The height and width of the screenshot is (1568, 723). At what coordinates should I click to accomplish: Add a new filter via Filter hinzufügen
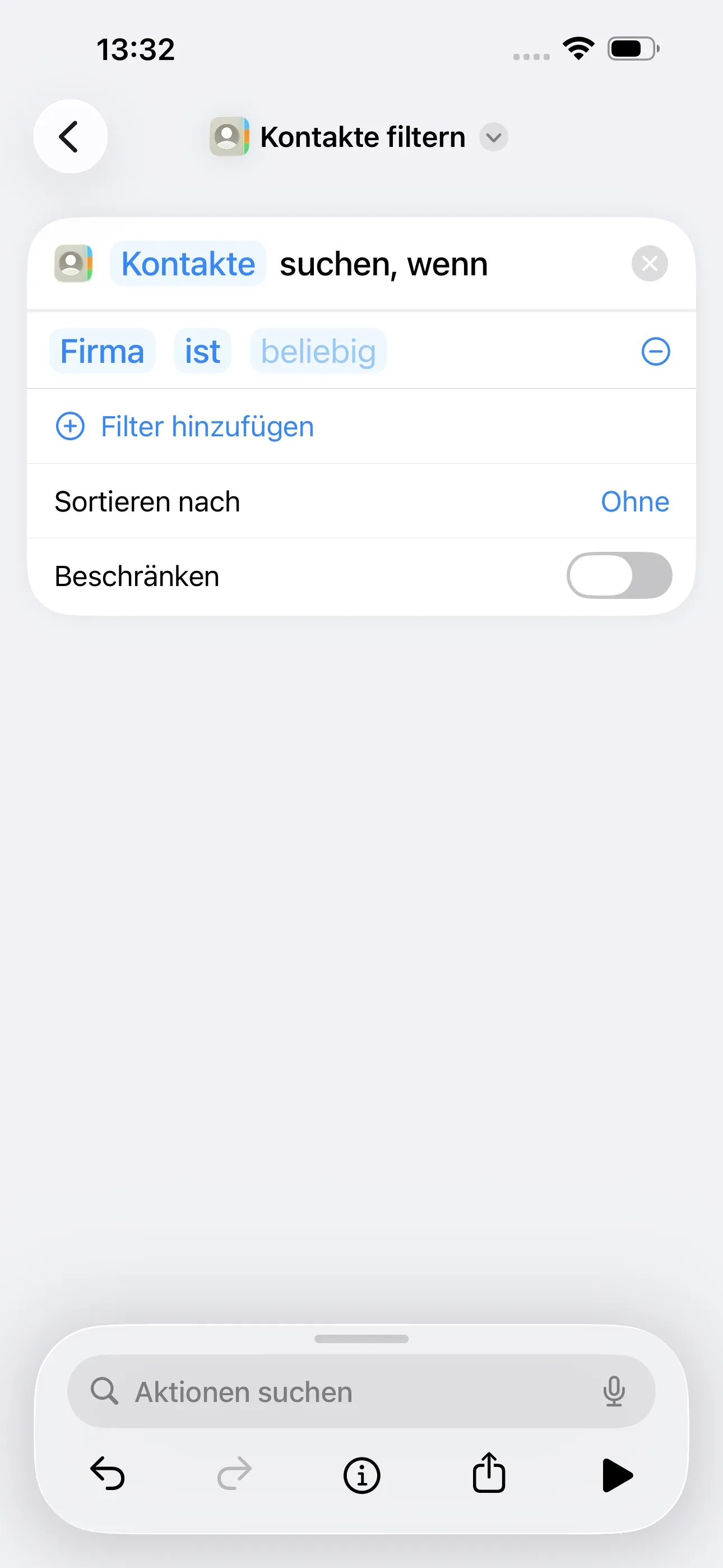[x=206, y=426]
